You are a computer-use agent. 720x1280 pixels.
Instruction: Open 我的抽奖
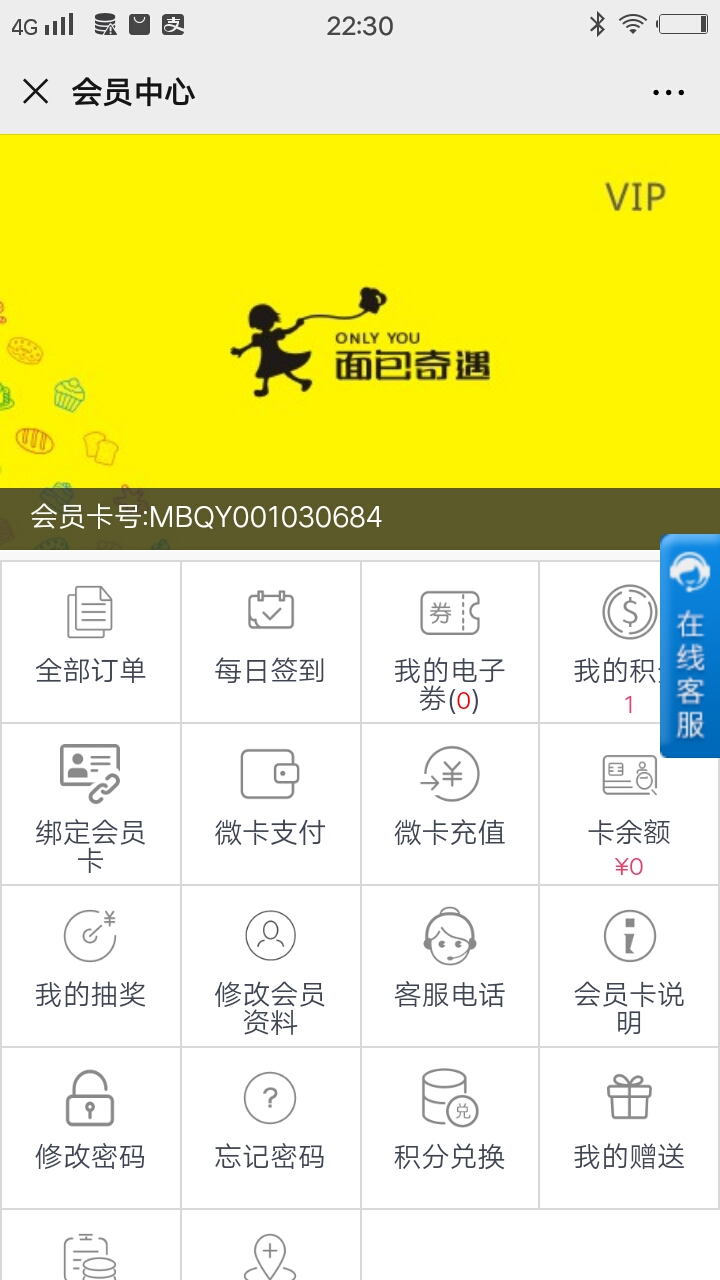91,966
